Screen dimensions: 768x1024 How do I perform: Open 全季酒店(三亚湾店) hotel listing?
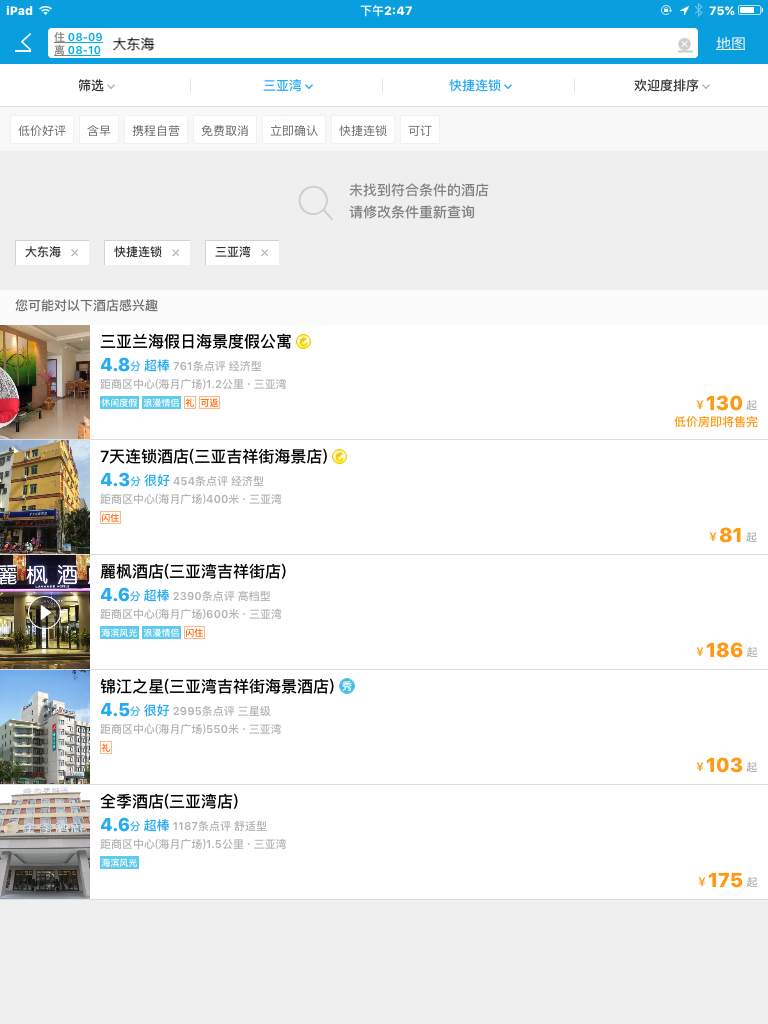tap(400, 842)
